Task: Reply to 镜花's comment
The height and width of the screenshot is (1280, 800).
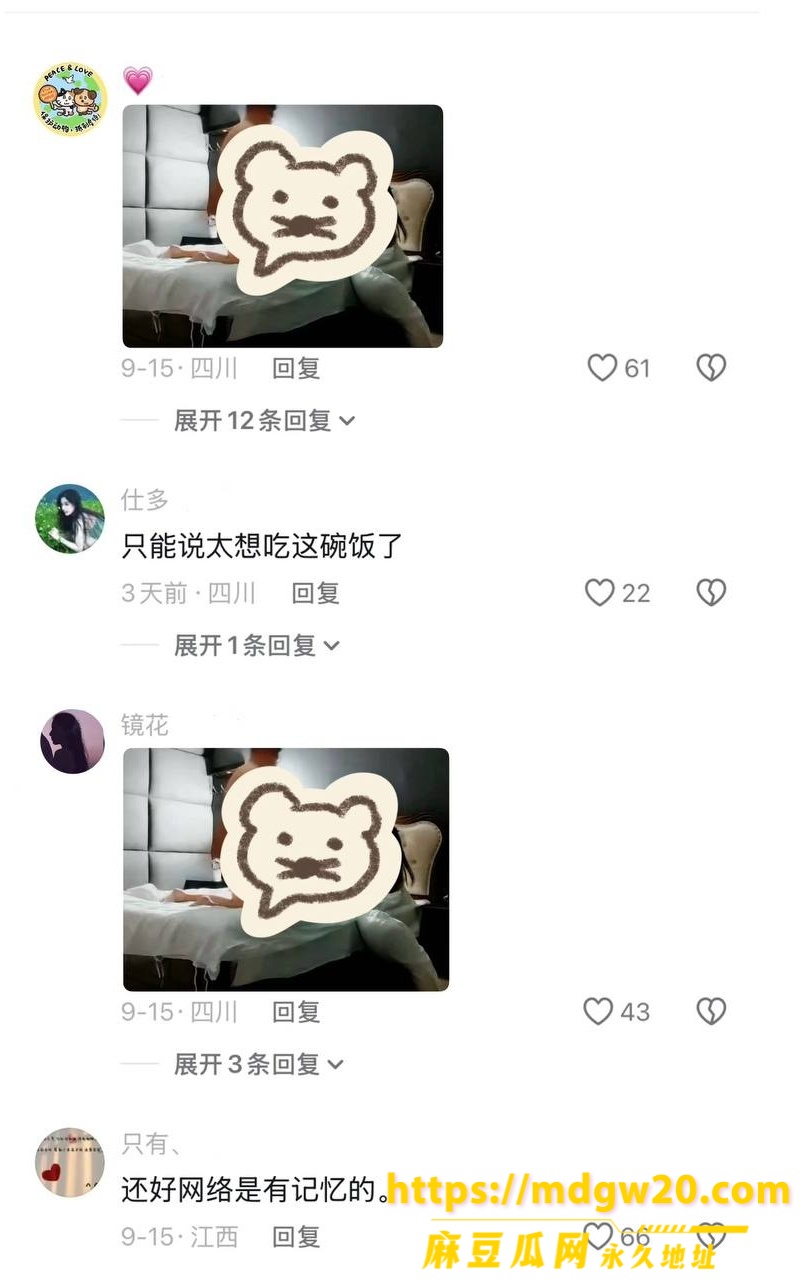Action: coord(296,1012)
